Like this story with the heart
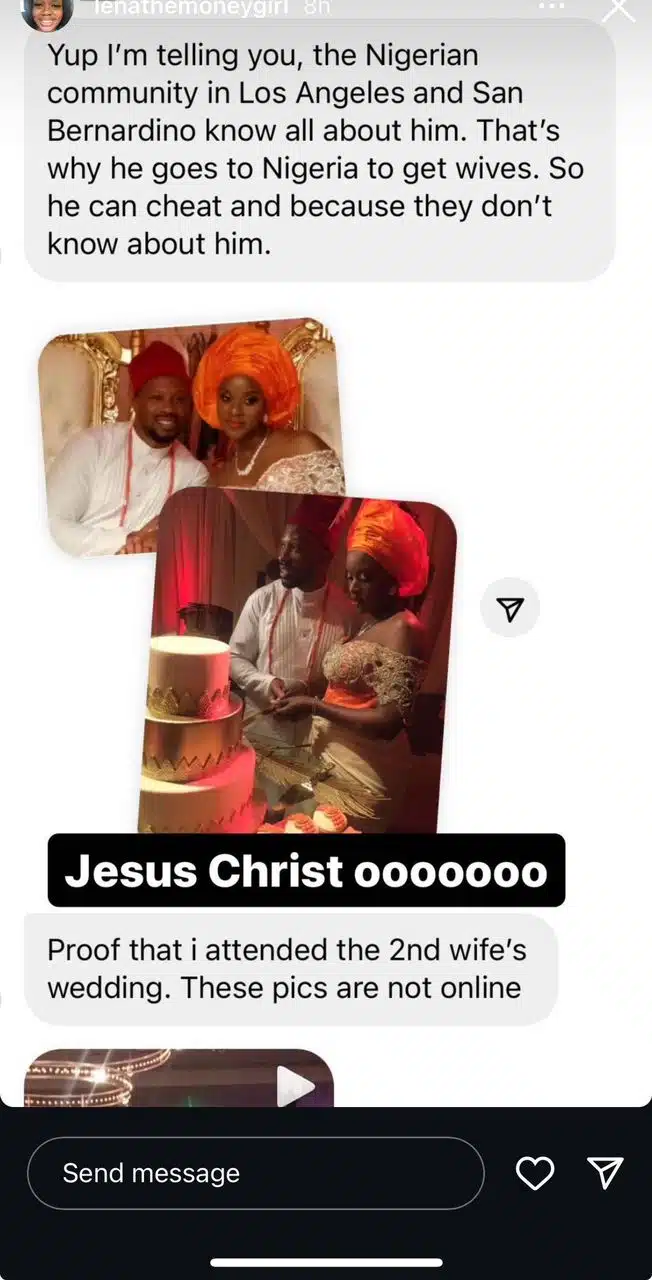Screen dimensions: 652x1280 tap(535, 1173)
